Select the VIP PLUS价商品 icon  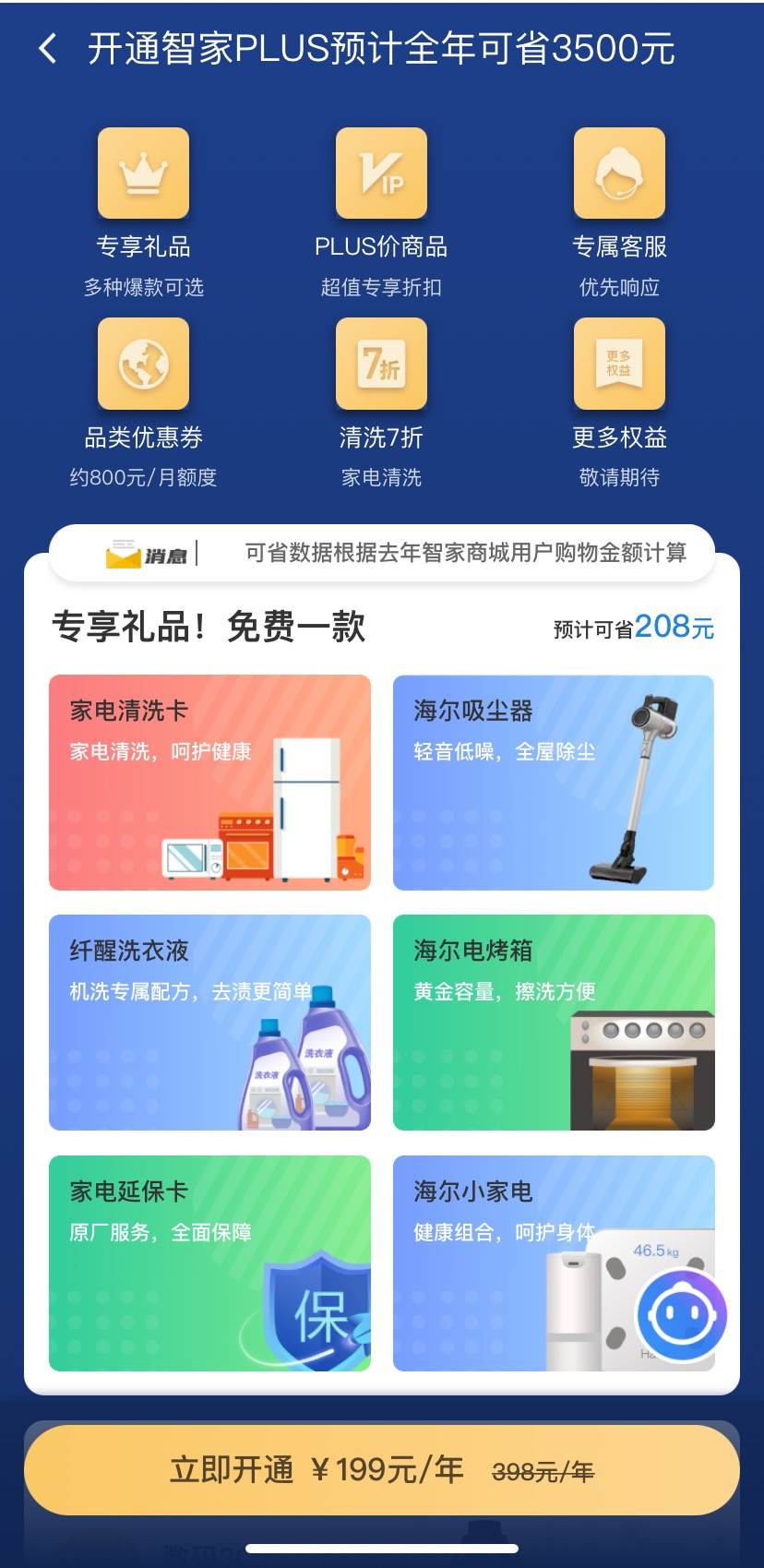pos(381,174)
